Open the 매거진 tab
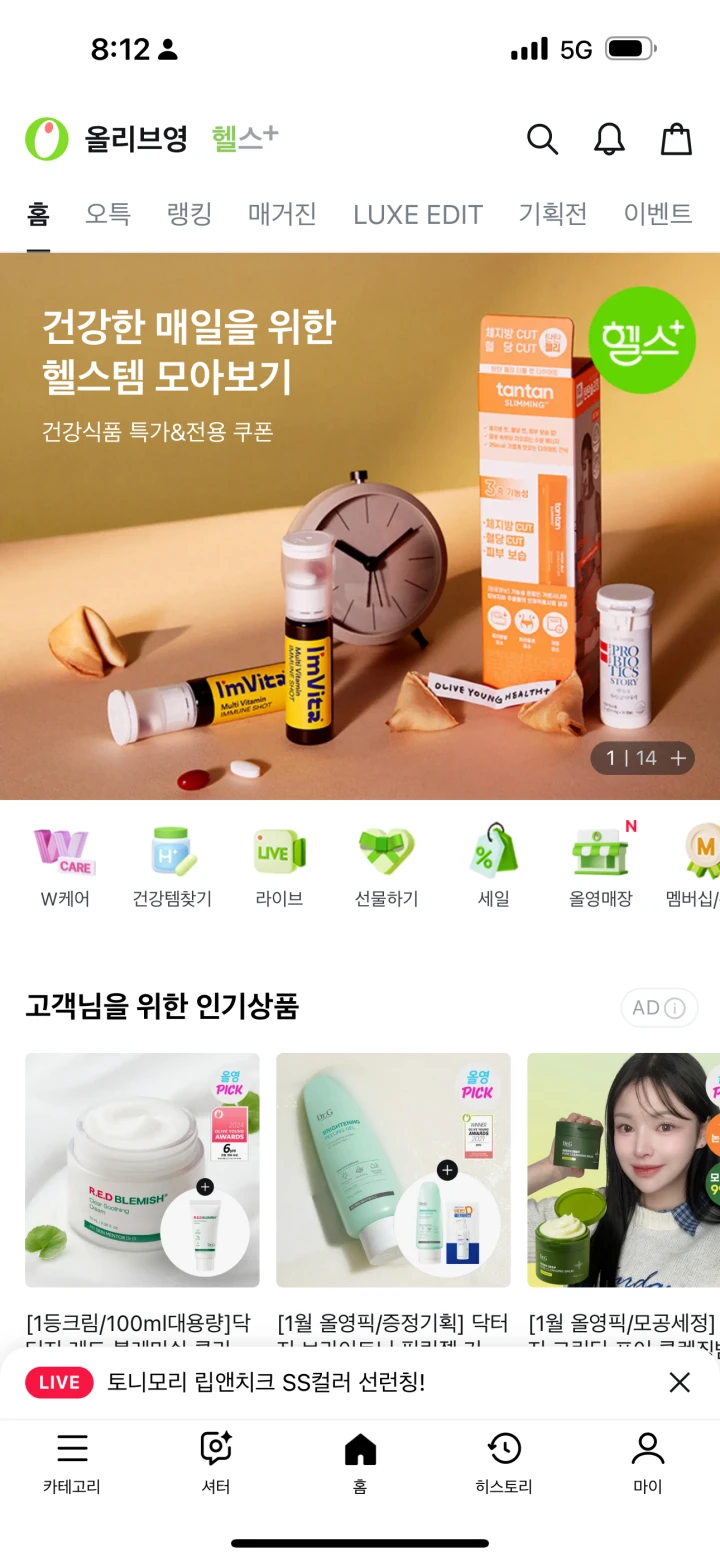This screenshot has width=720, height=1561. pyautogui.click(x=281, y=213)
